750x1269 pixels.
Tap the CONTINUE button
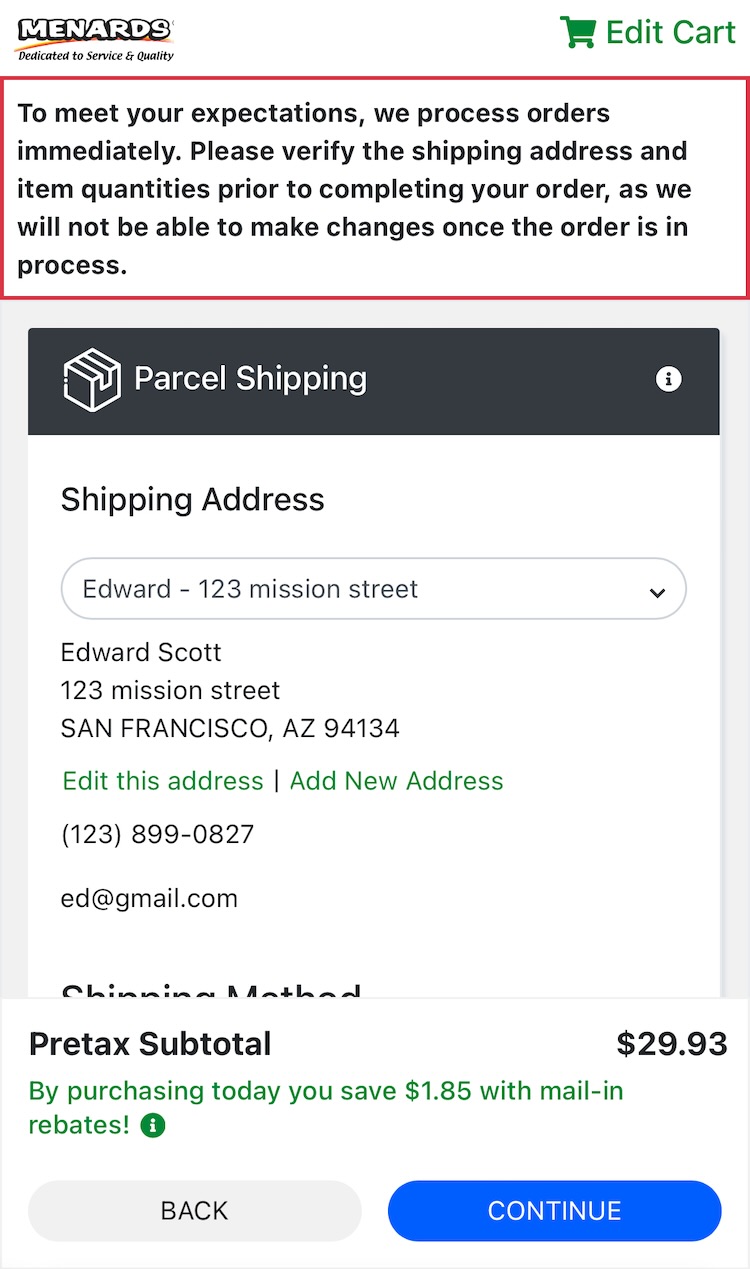(554, 1211)
